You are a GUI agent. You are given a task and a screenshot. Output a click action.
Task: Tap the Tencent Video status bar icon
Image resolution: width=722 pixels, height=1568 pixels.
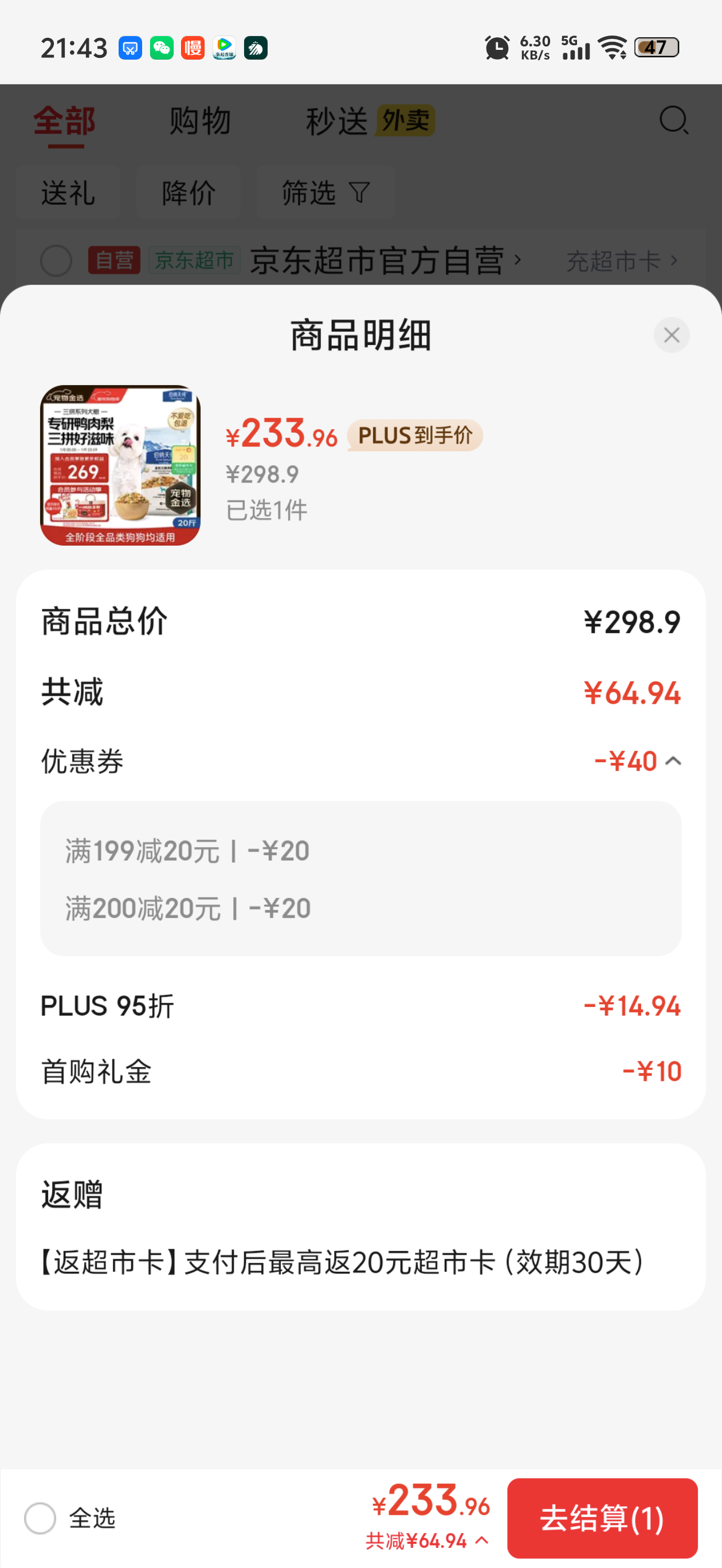point(225,48)
